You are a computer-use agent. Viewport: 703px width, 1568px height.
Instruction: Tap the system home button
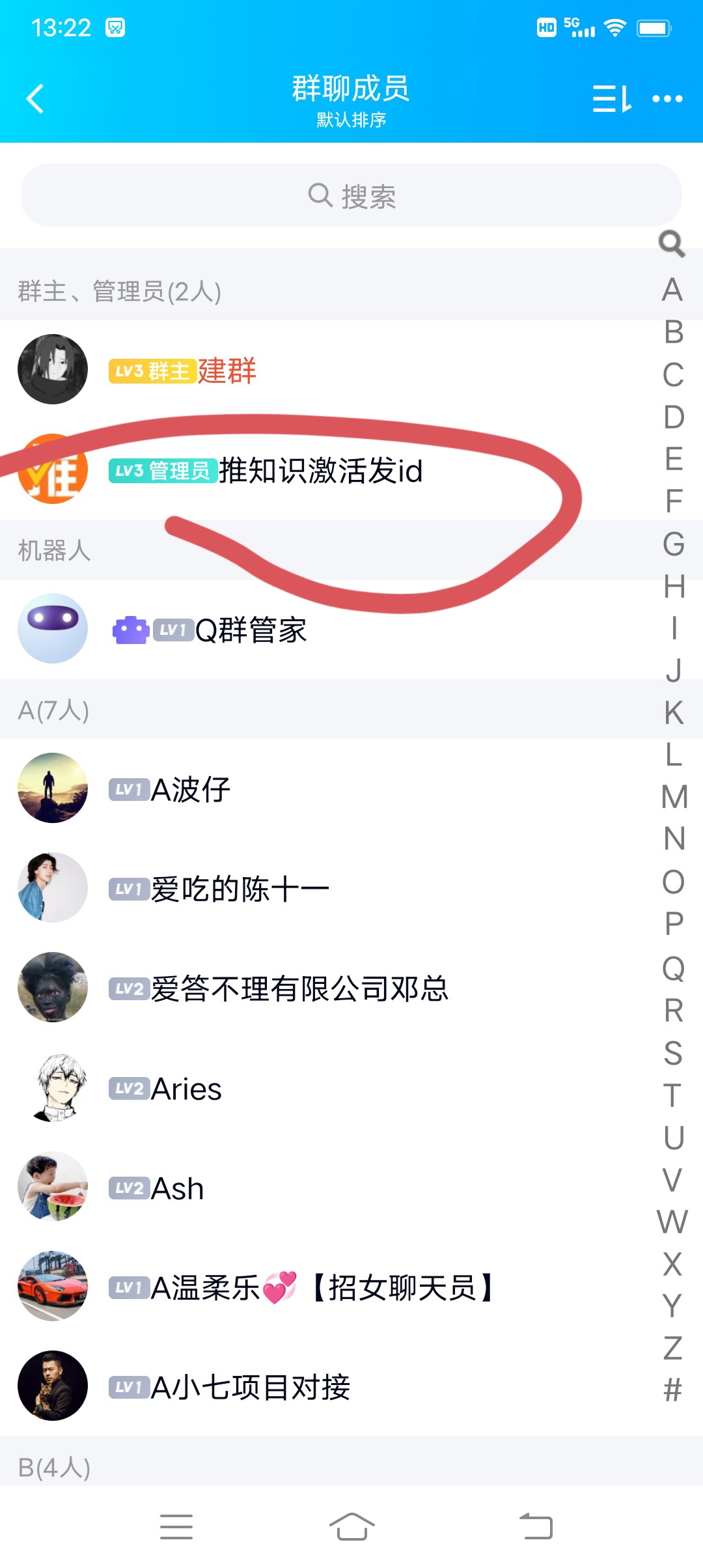pos(351,1526)
